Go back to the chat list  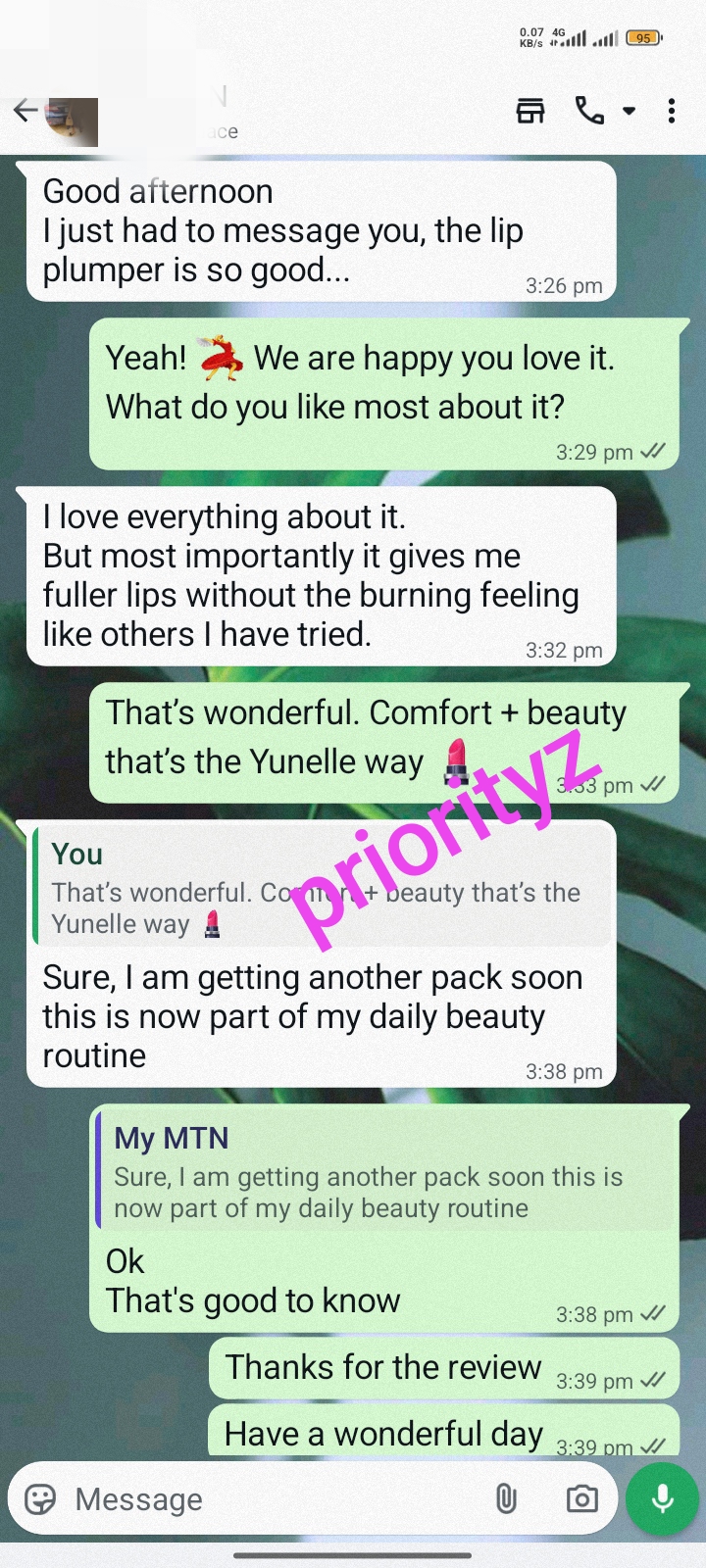point(25,112)
